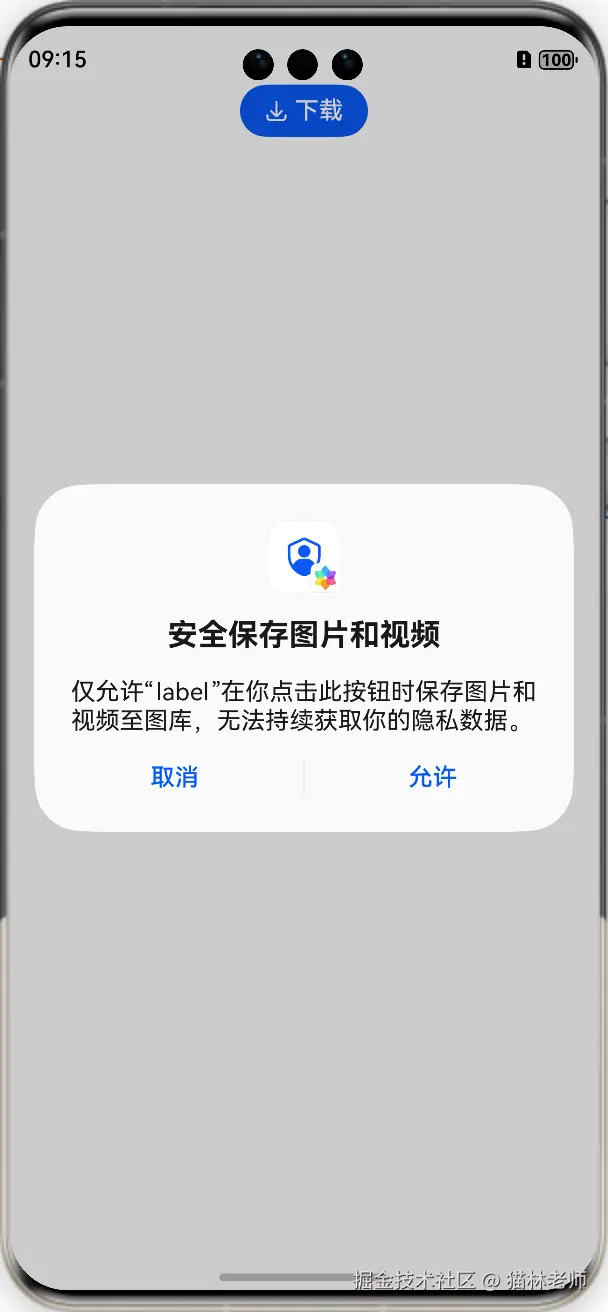Screen dimensions: 608x1312
Task: Tap 允许 to allow saving images
Action: pos(433,777)
